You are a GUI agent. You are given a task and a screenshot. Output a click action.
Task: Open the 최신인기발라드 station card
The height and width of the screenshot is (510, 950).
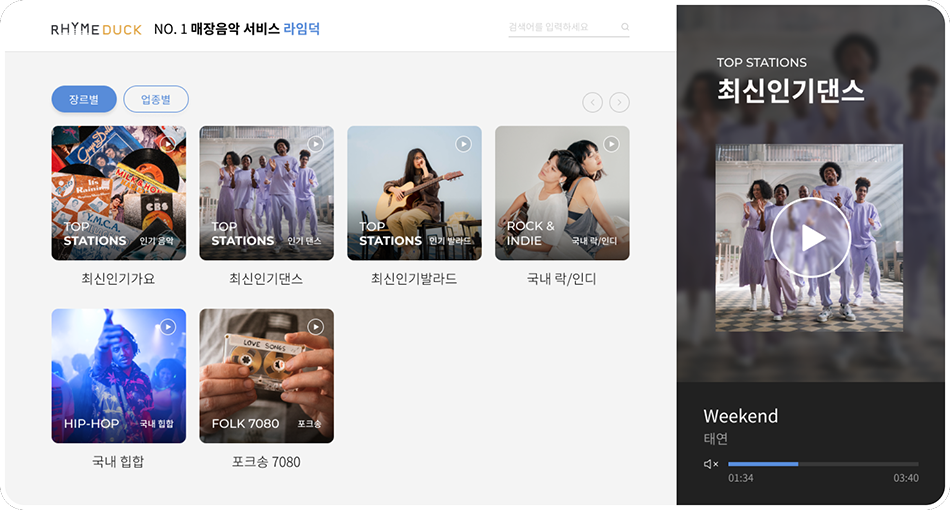(414, 193)
